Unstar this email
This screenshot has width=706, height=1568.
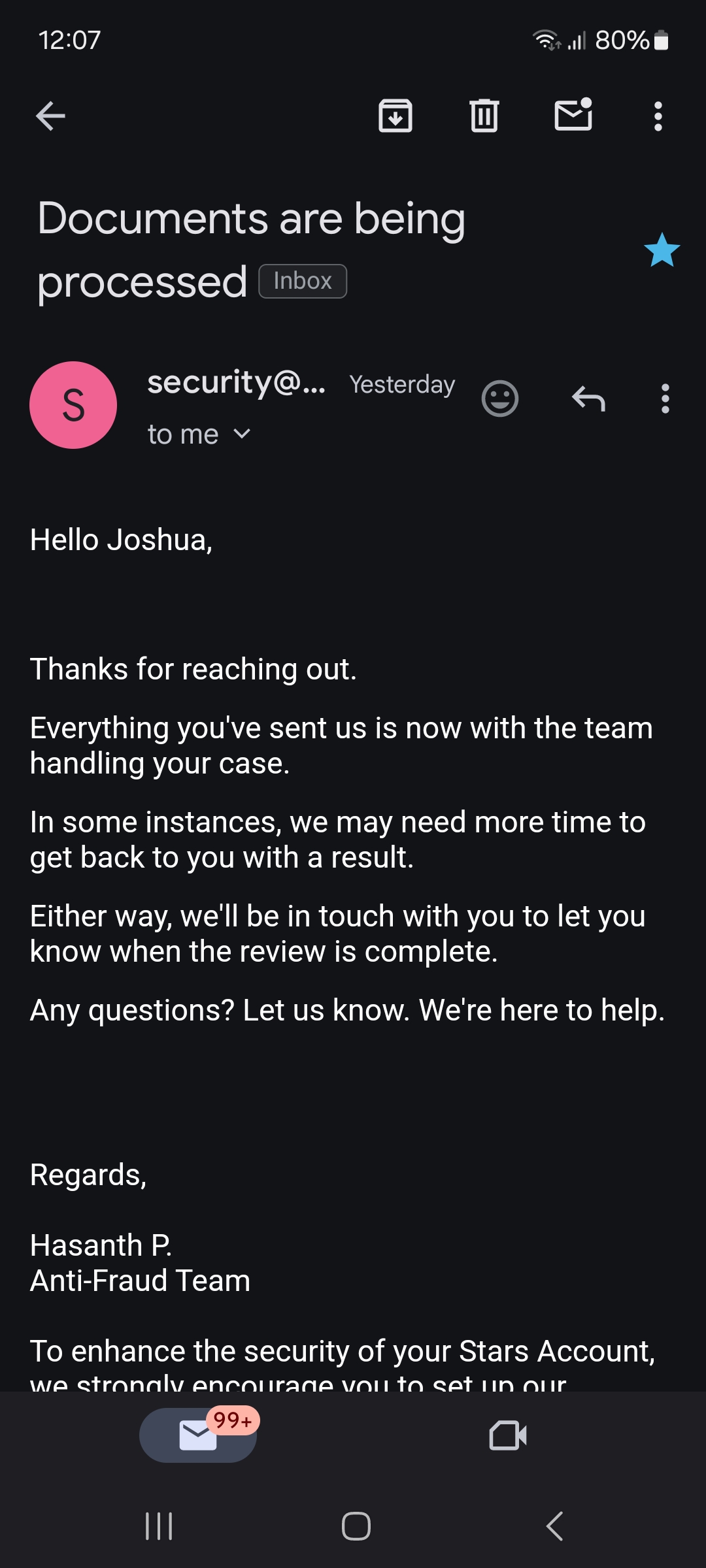click(662, 250)
